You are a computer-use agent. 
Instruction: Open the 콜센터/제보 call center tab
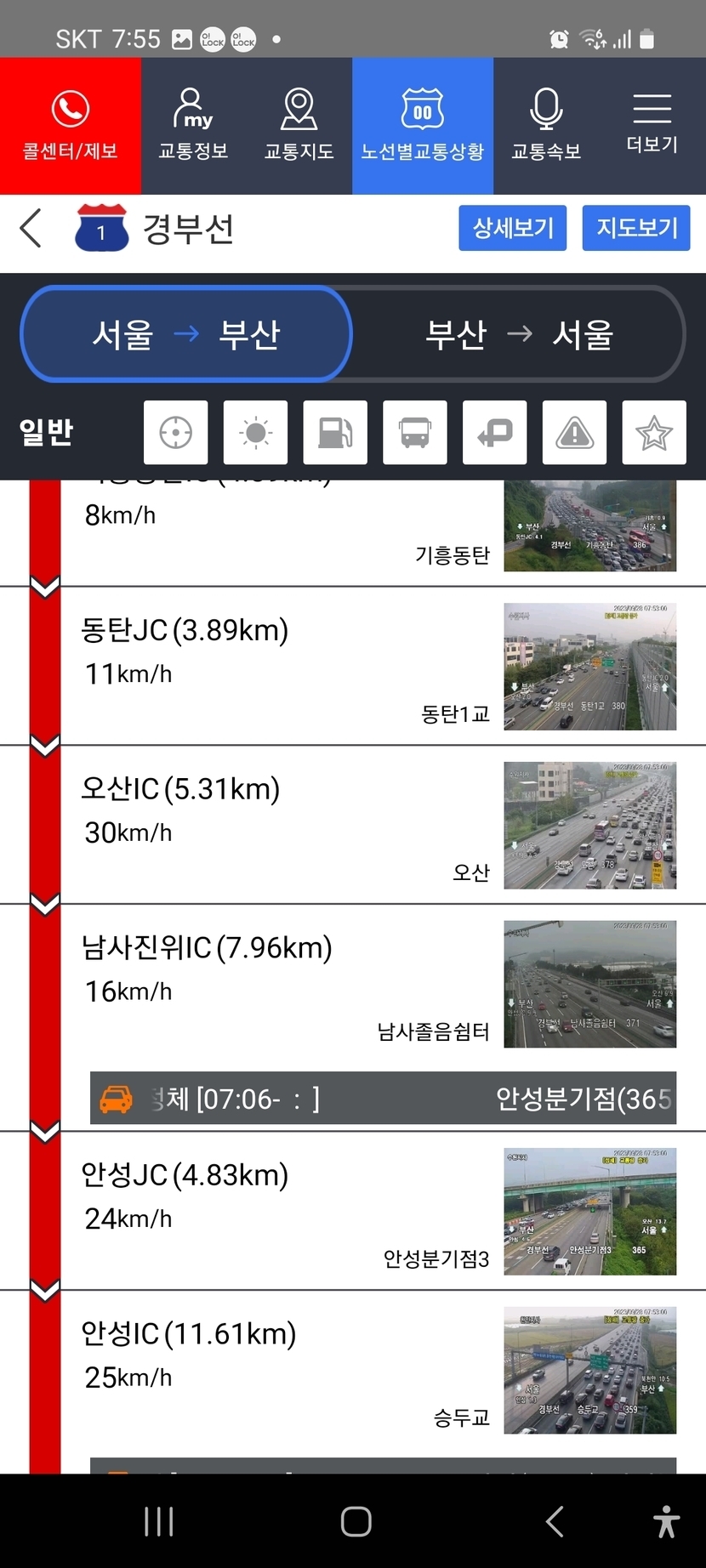(71, 126)
